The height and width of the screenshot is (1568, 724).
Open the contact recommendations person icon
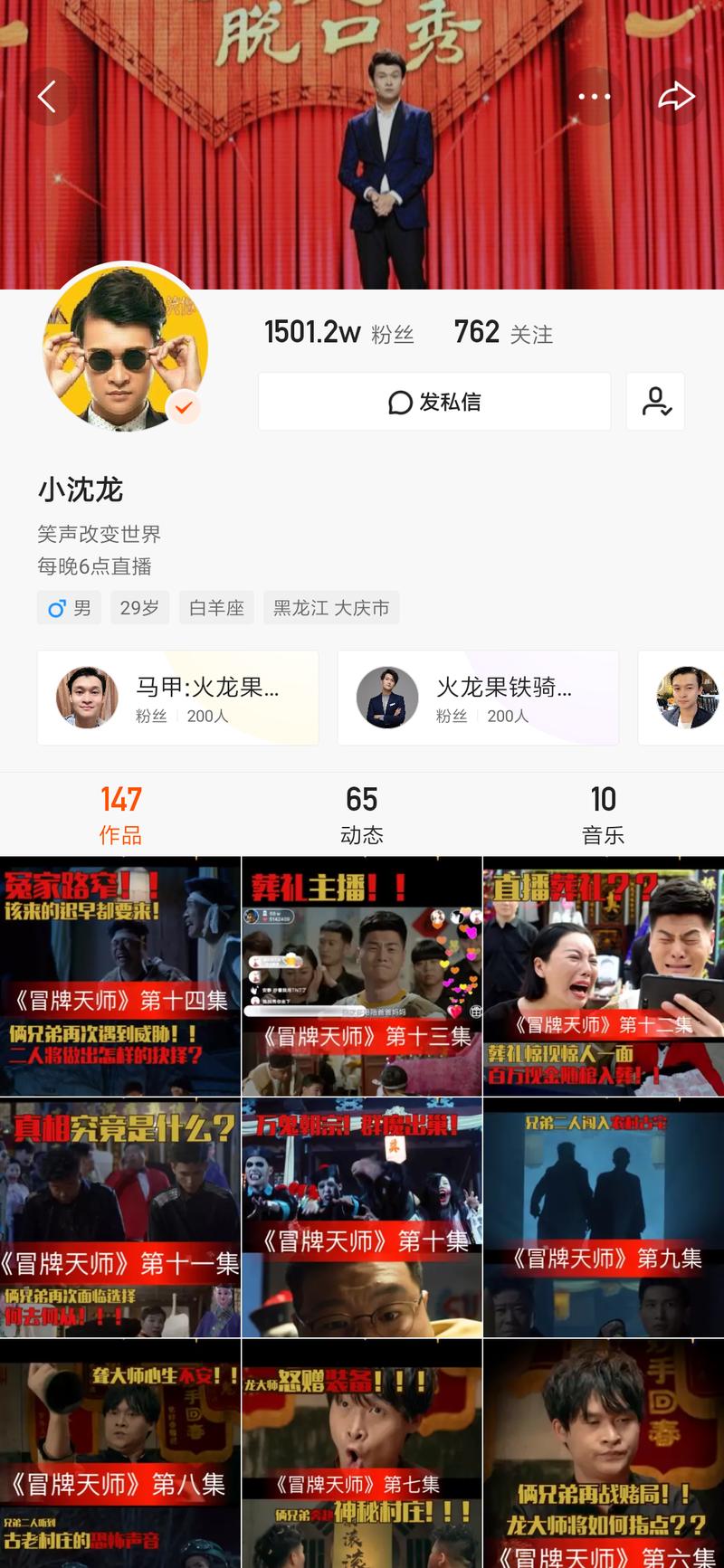click(x=655, y=402)
